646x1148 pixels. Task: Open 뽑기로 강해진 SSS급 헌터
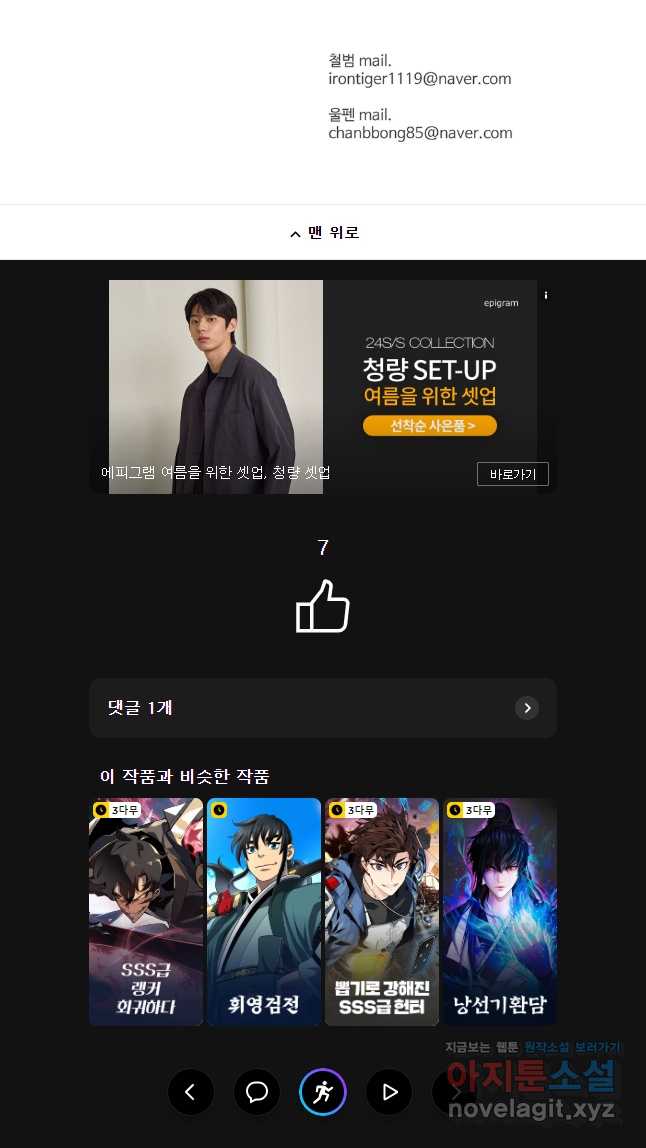coord(382,911)
